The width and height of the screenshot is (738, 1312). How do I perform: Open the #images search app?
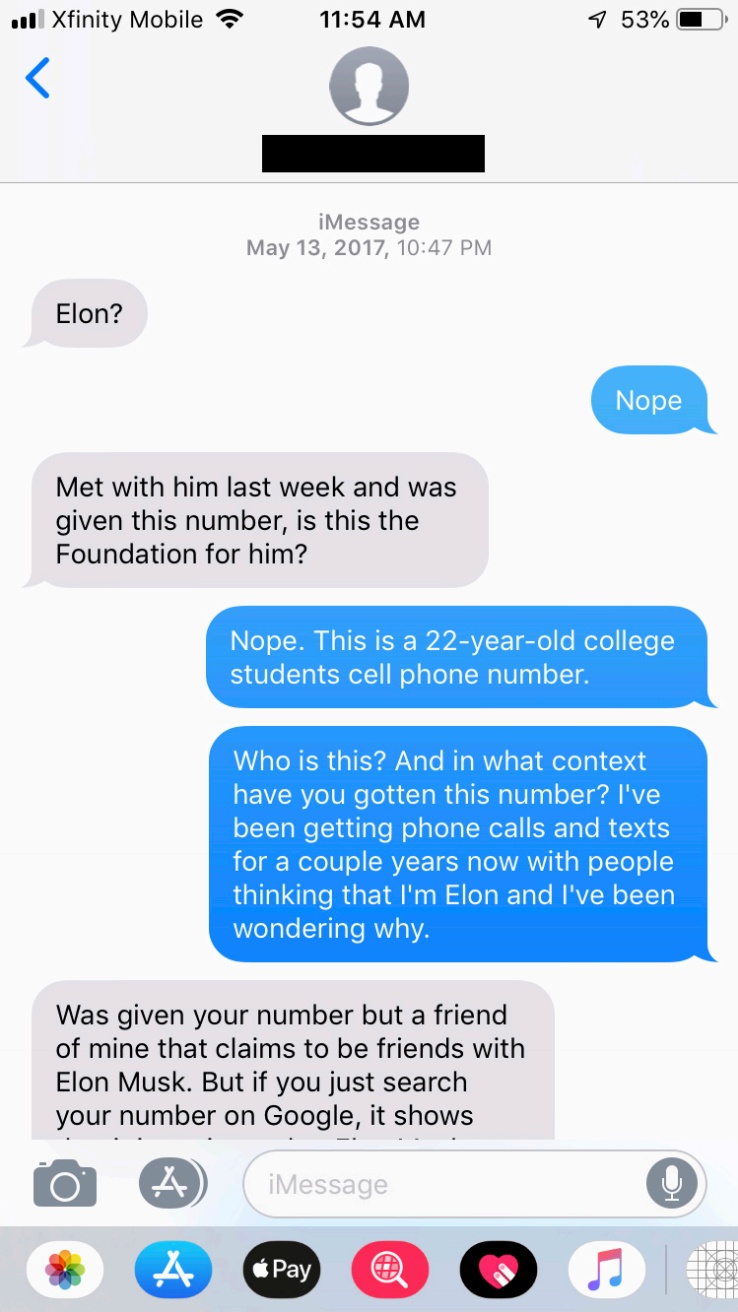tap(389, 1268)
